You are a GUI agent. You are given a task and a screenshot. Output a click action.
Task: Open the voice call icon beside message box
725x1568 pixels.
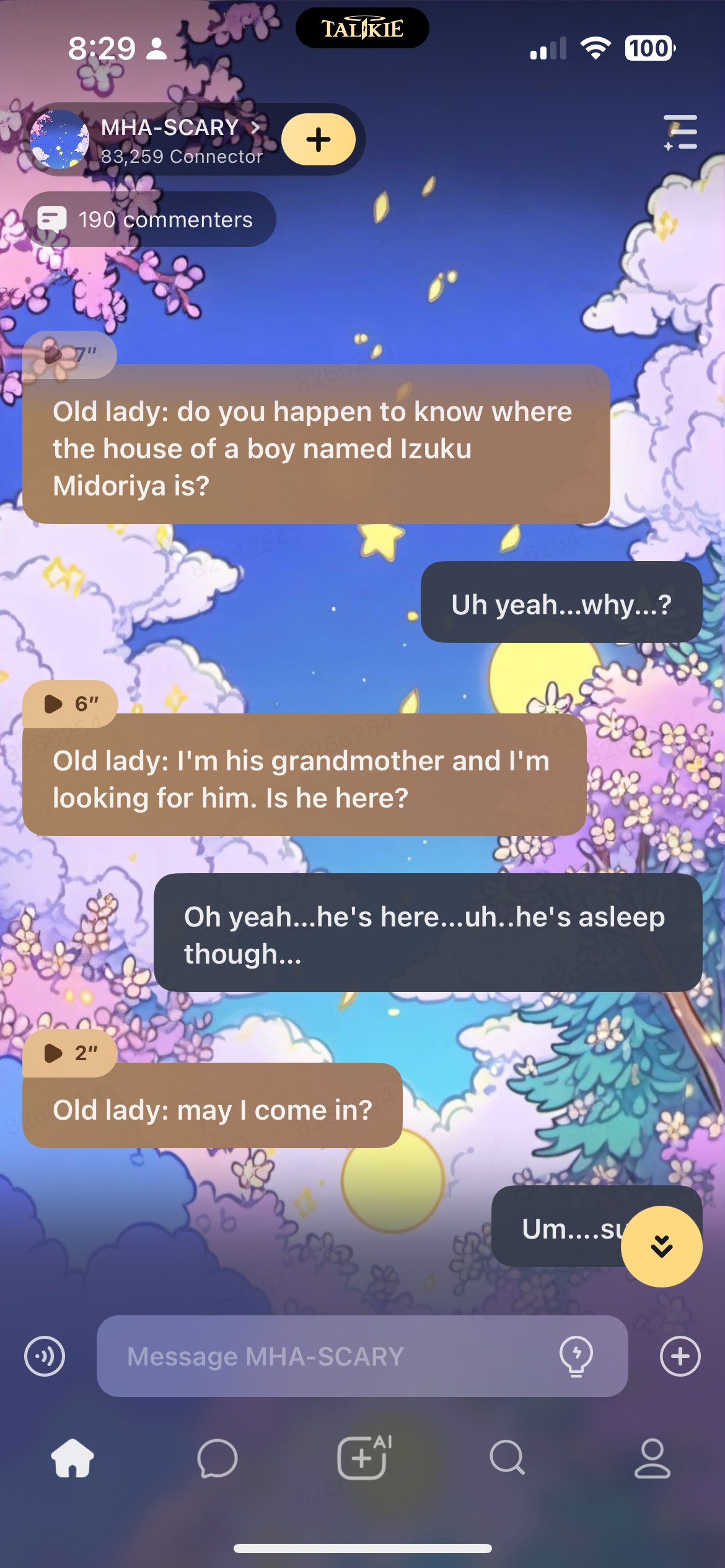(x=45, y=1356)
